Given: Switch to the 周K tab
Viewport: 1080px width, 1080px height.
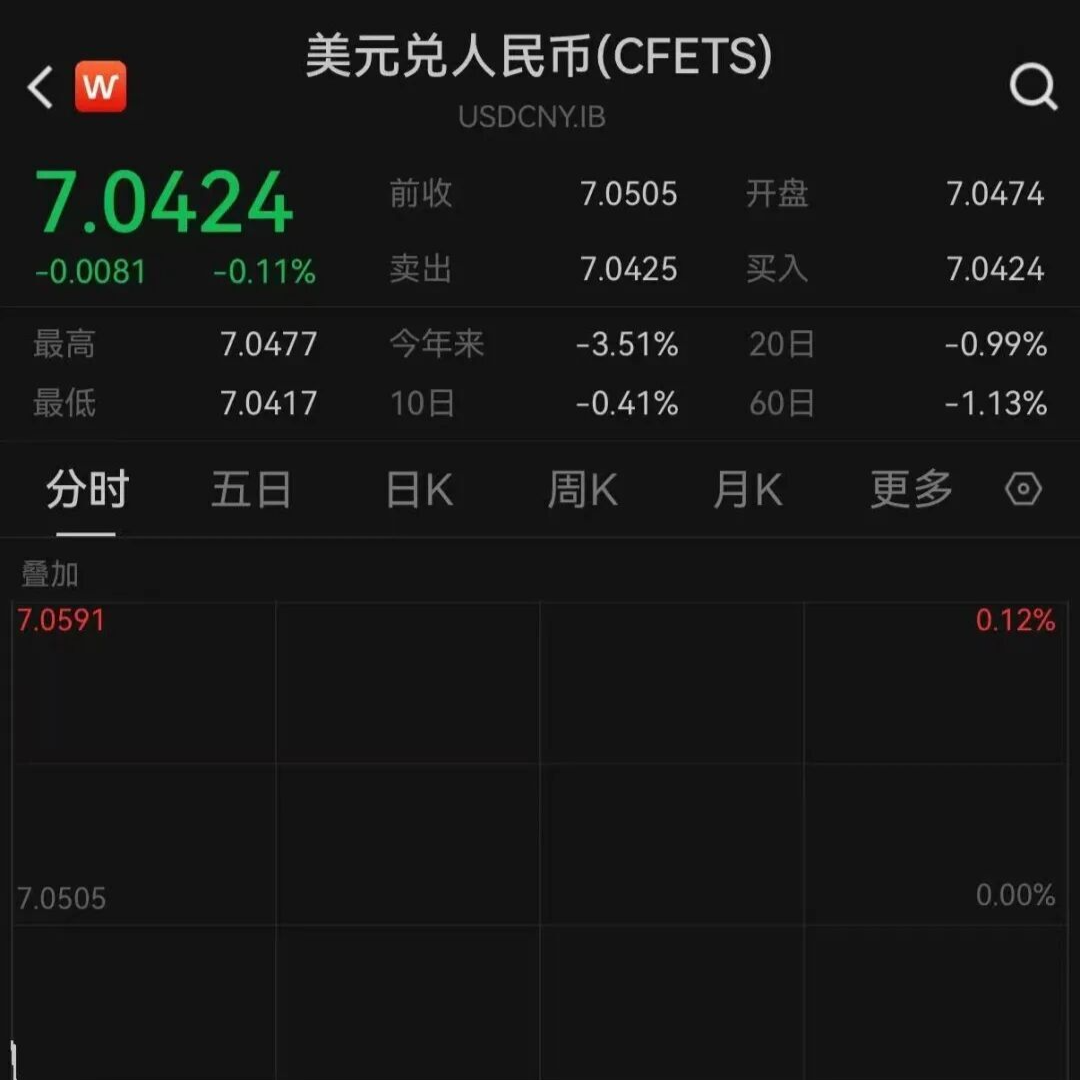Looking at the screenshot, I should 582,491.
